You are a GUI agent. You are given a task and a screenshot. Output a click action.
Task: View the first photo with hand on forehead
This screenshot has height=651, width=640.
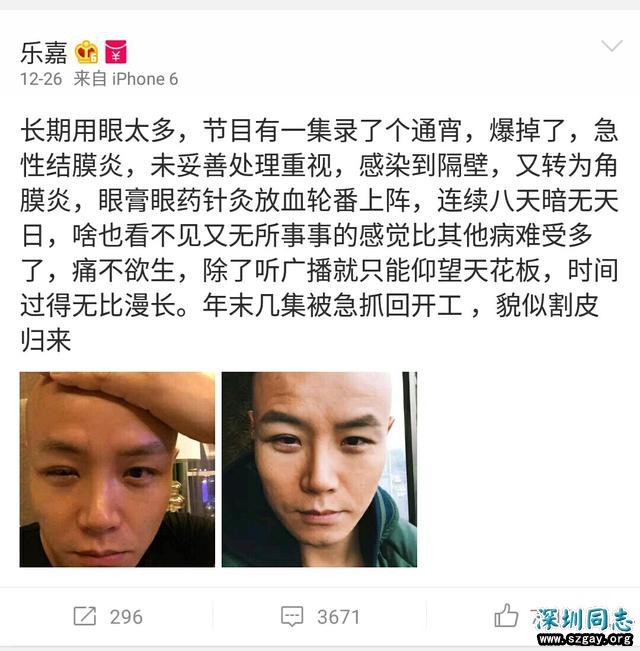(117, 469)
